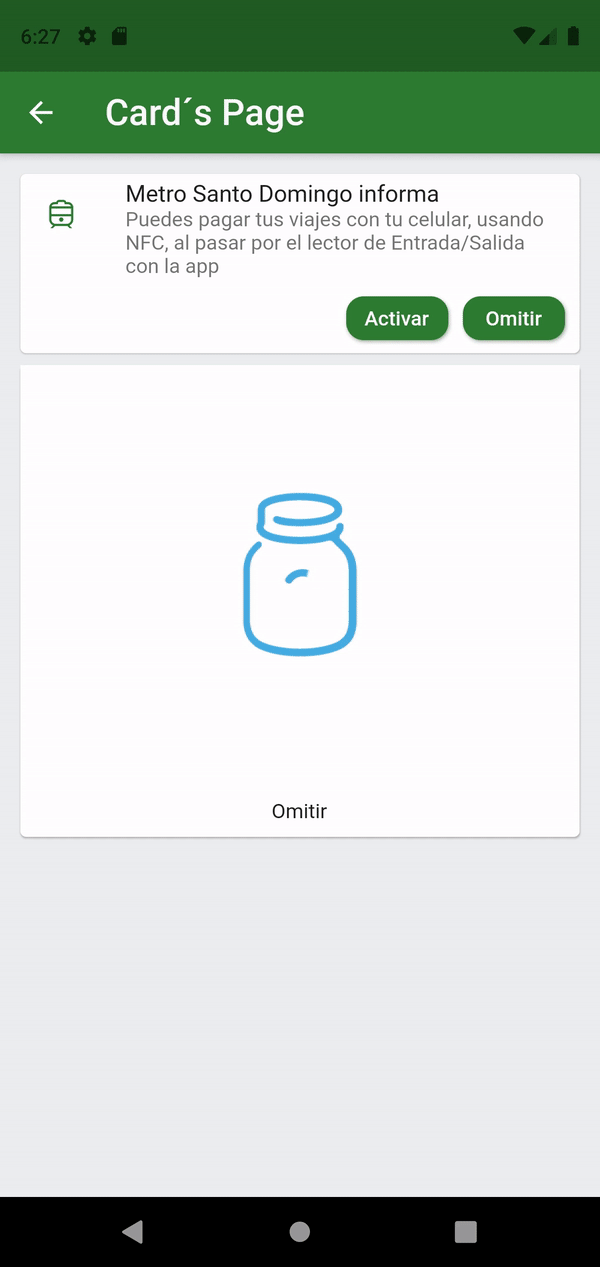
Task: Open the recent apps view
Action: (465, 1232)
